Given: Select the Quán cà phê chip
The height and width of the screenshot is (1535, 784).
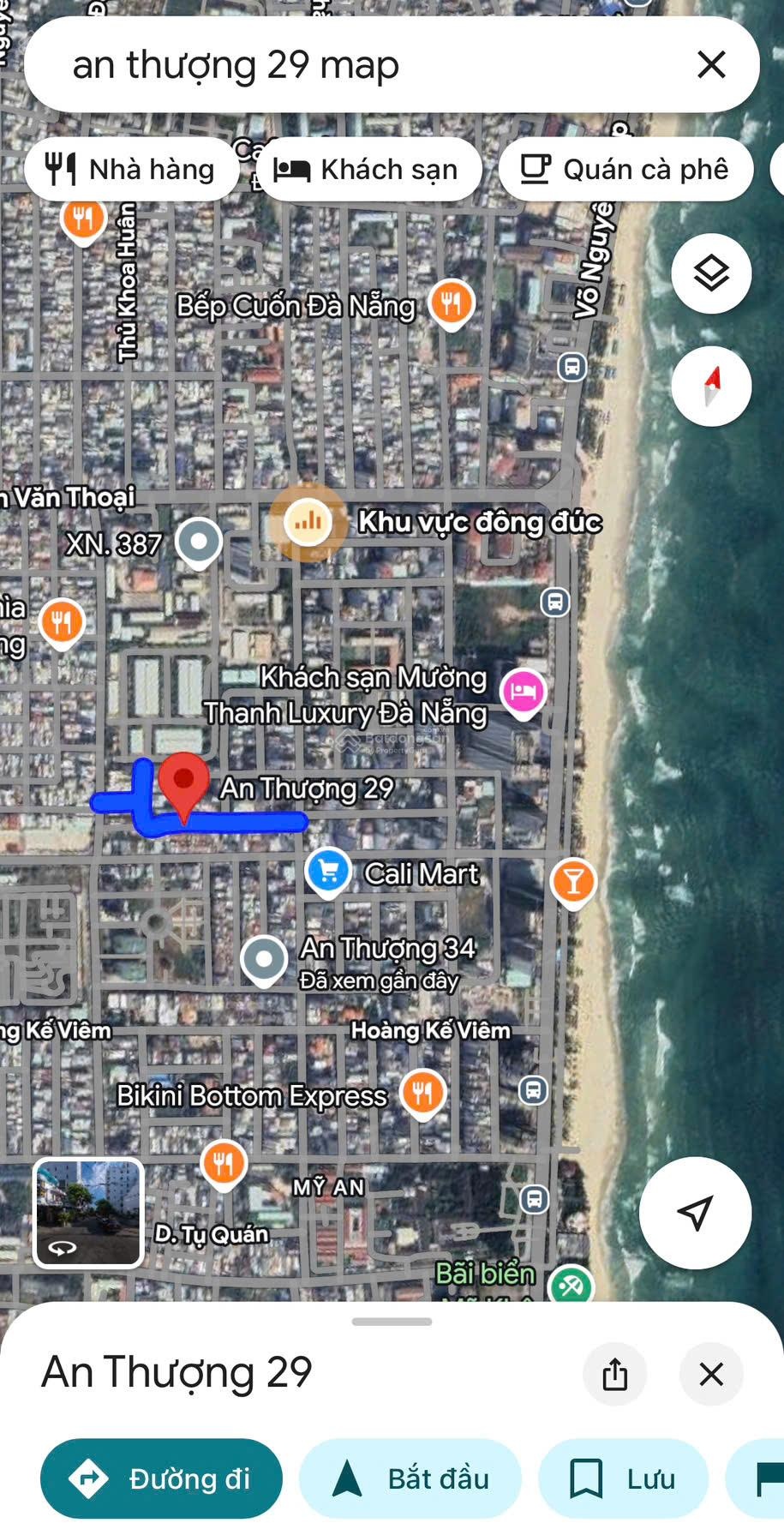Looking at the screenshot, I should (x=625, y=170).
